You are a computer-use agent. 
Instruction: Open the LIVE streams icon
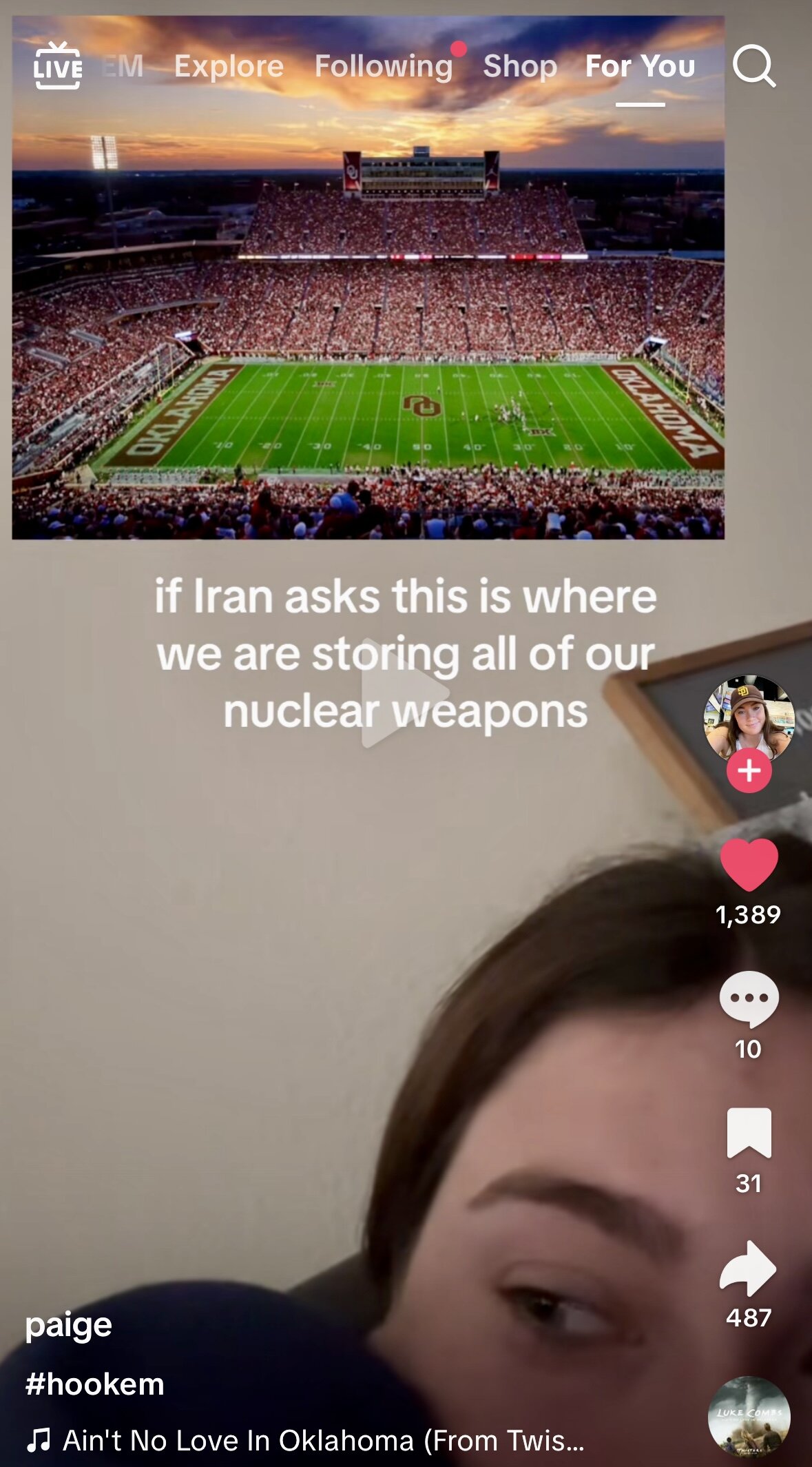(x=58, y=66)
